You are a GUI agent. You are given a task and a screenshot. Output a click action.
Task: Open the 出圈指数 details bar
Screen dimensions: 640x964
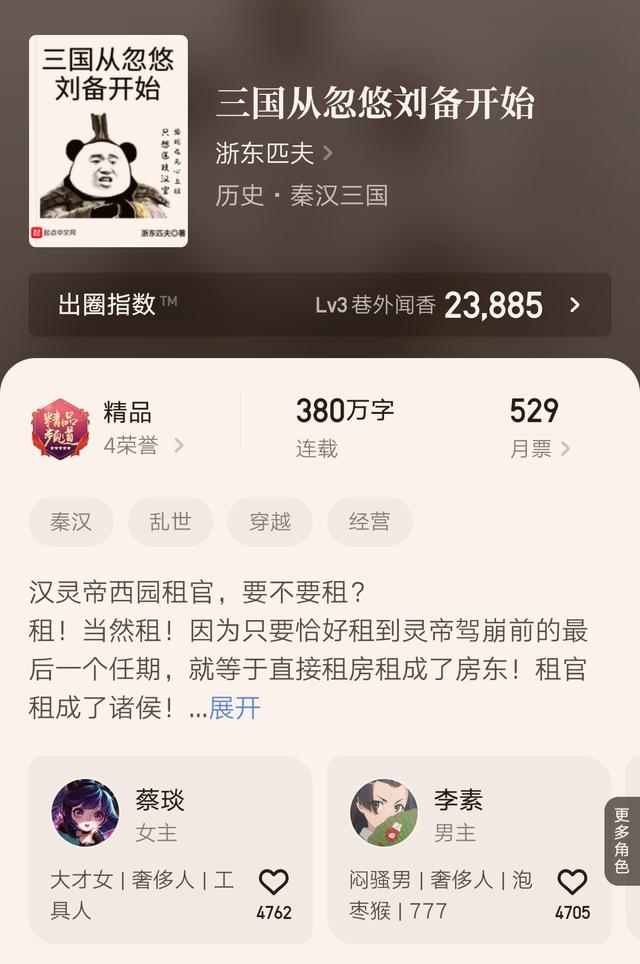[319, 305]
